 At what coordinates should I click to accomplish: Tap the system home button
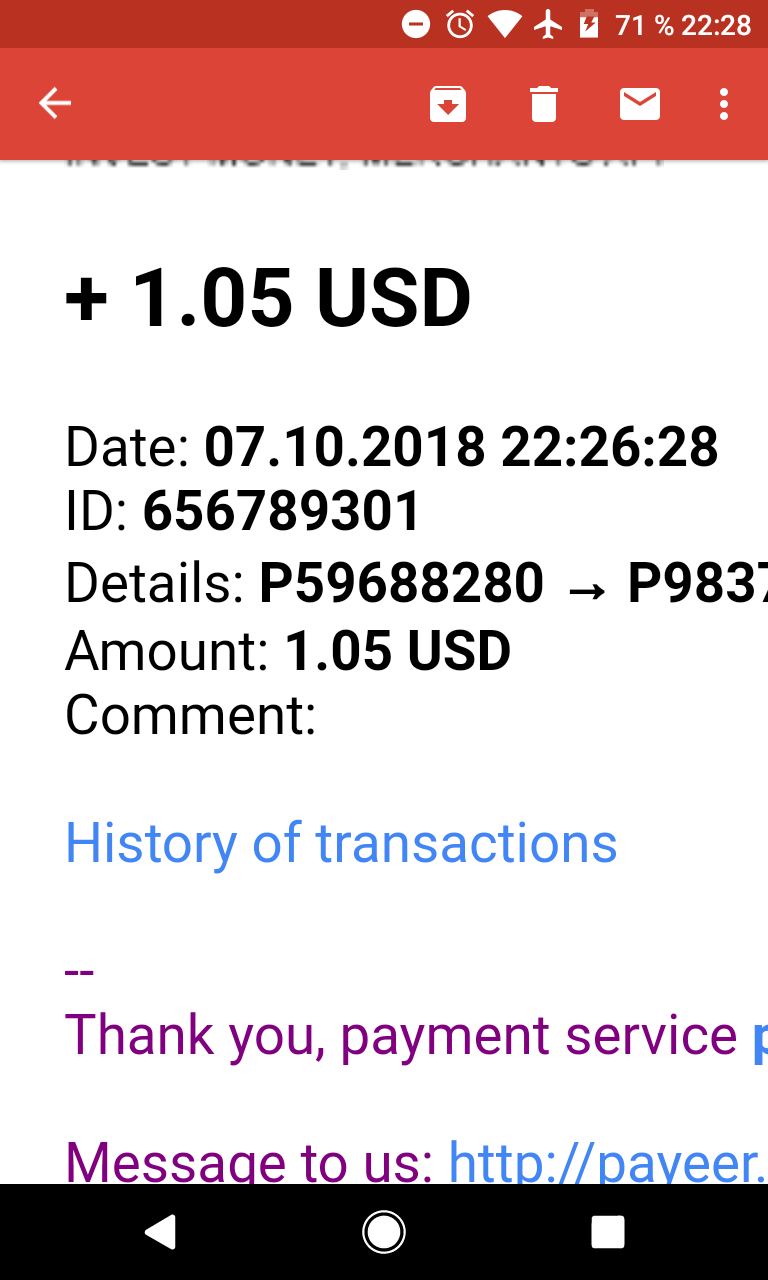coord(384,1232)
